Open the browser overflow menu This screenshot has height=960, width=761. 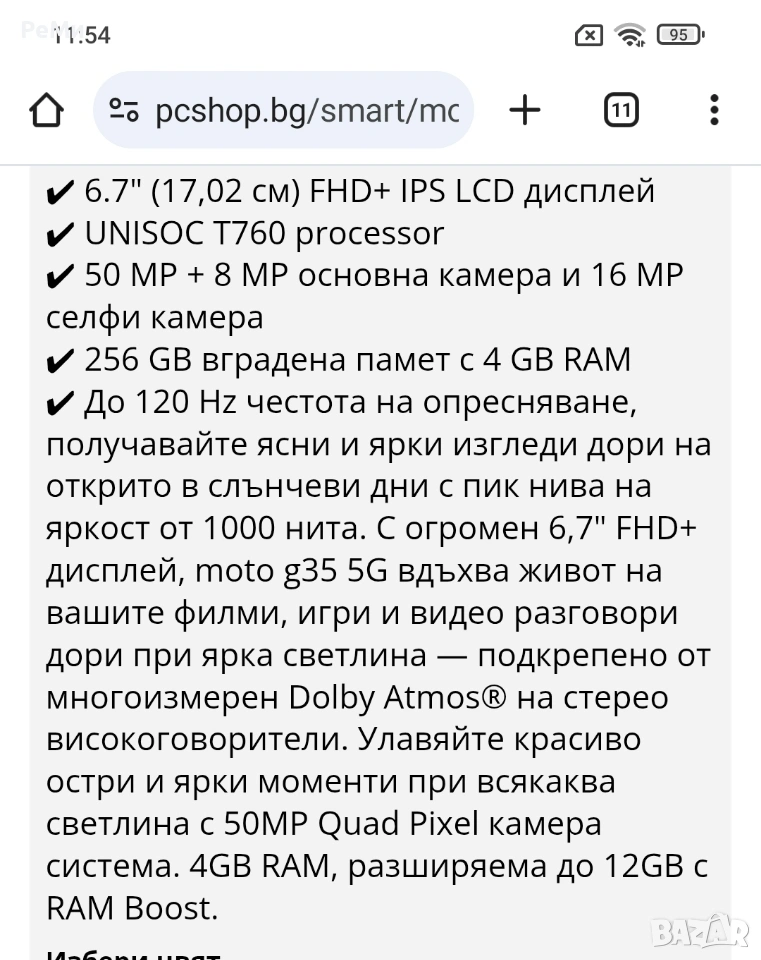pyautogui.click(x=713, y=111)
